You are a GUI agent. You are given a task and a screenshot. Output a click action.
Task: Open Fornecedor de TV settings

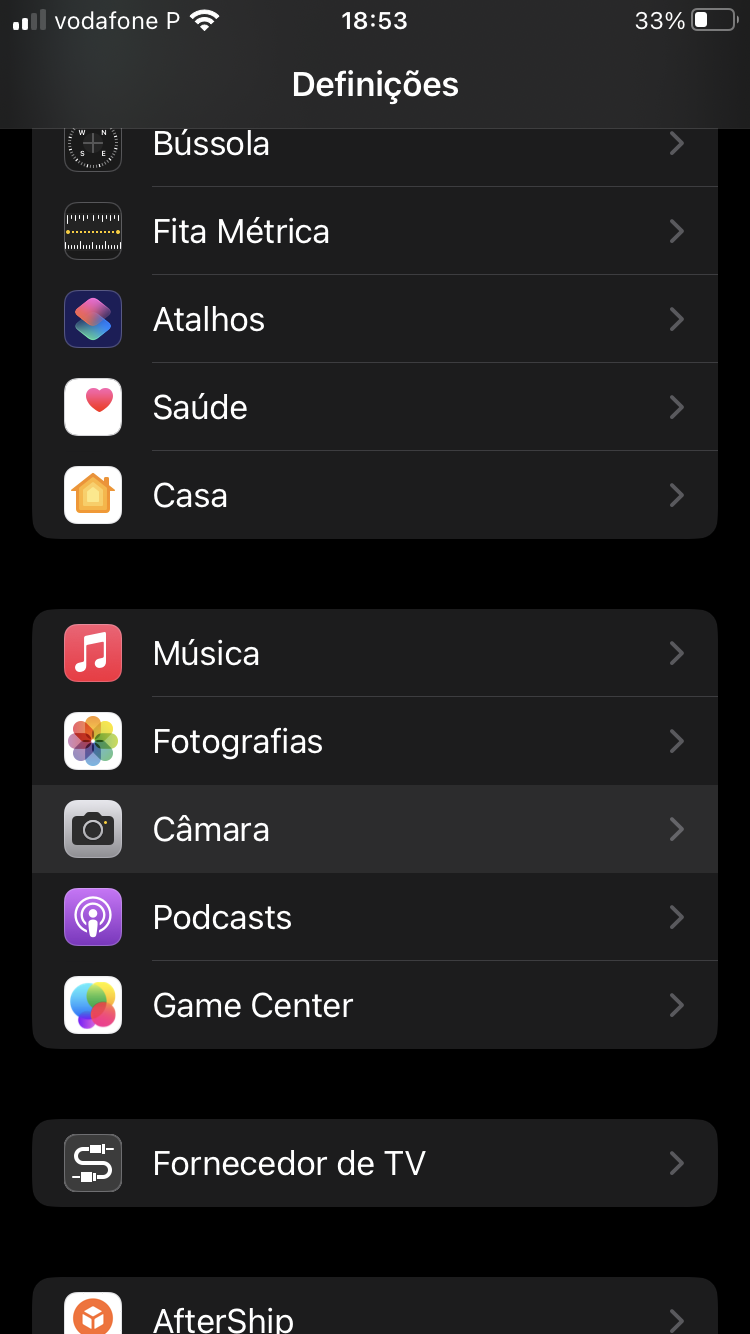pyautogui.click(x=375, y=1163)
